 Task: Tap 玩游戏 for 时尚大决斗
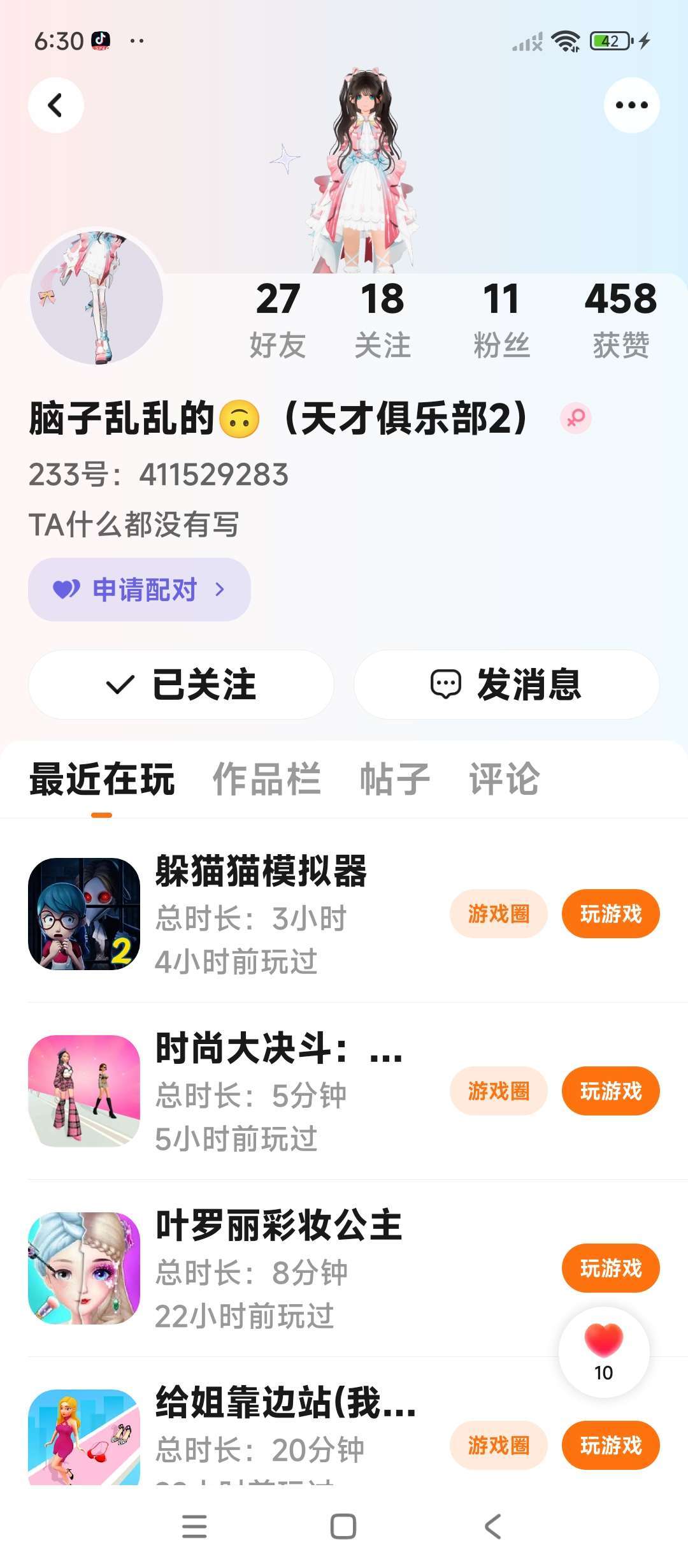610,1091
